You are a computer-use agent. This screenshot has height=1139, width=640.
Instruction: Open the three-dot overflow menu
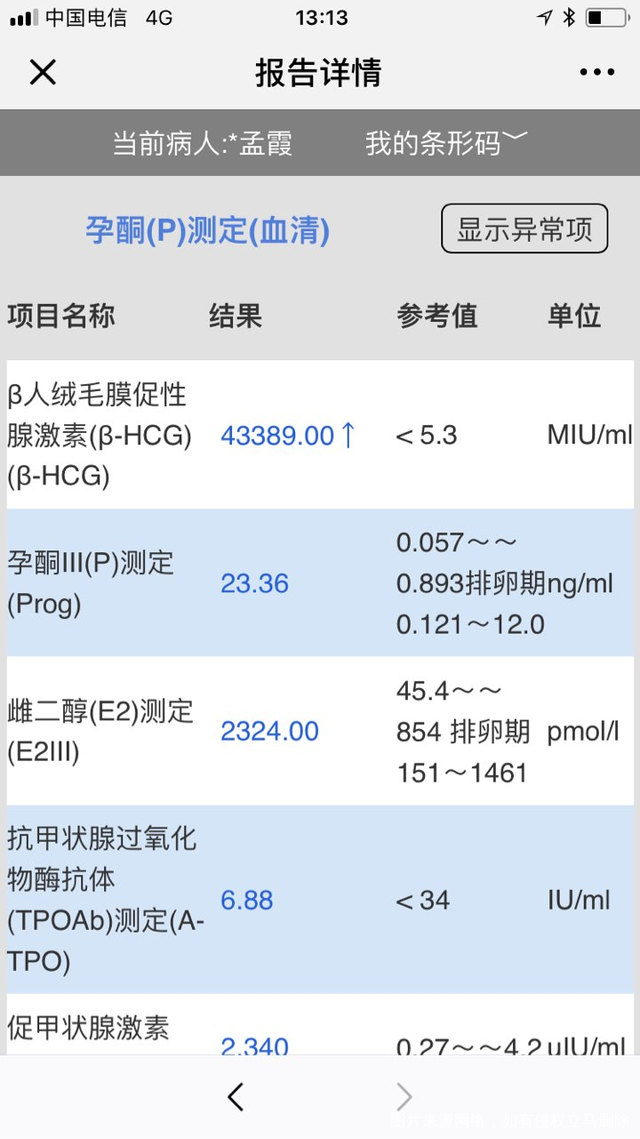click(597, 72)
